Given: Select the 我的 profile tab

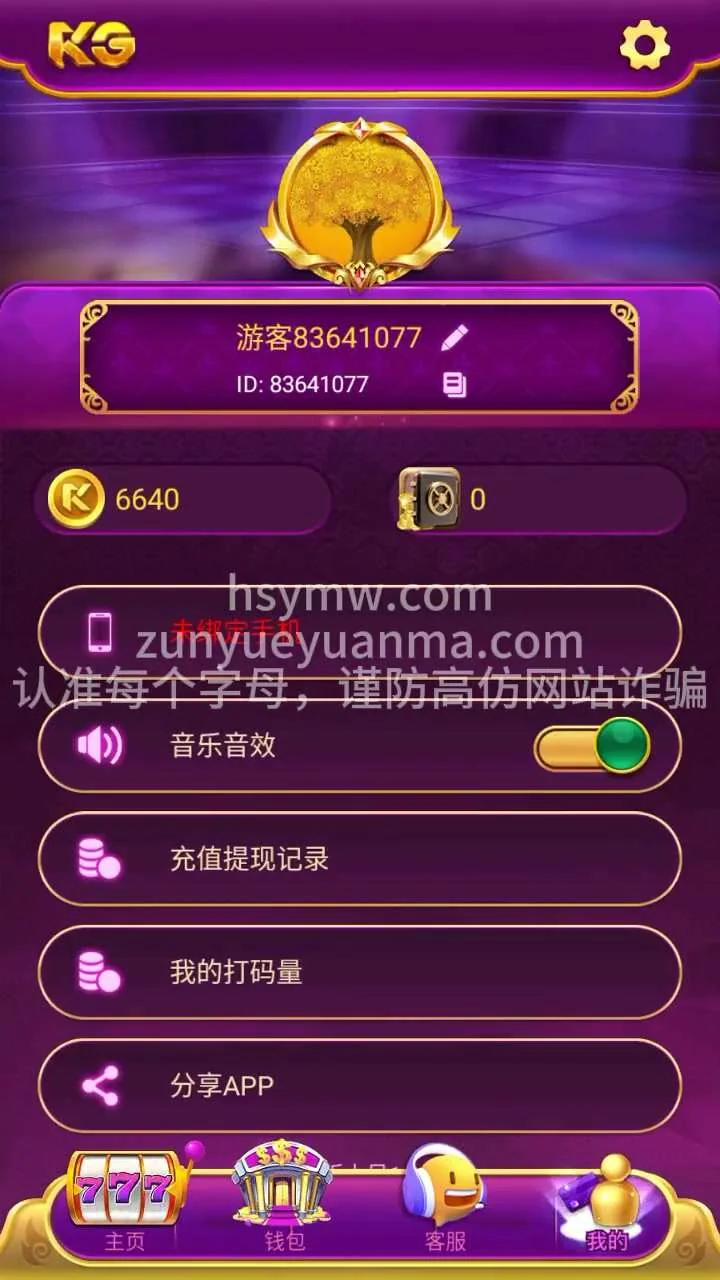Looking at the screenshot, I should pos(607,1205).
